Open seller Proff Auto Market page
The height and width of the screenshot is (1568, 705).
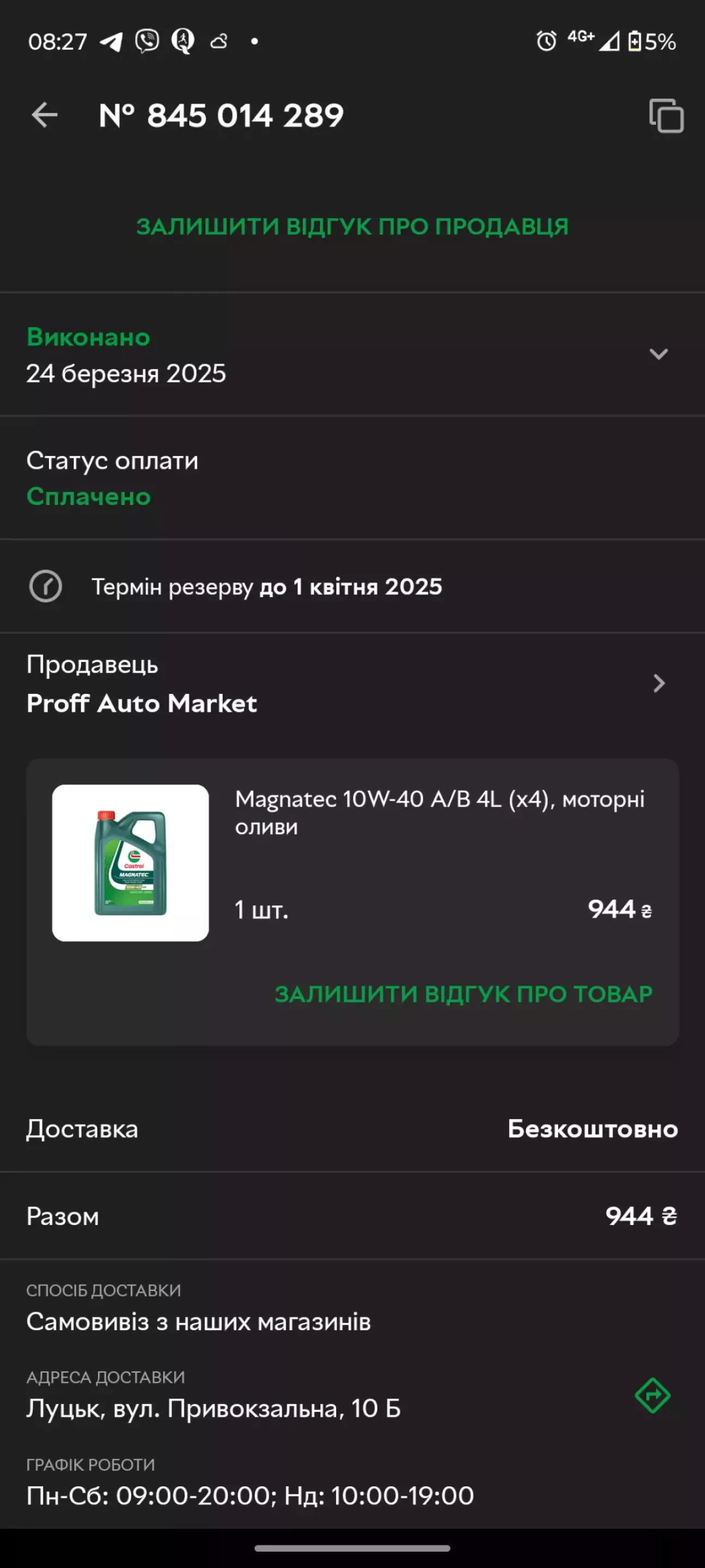coord(352,684)
